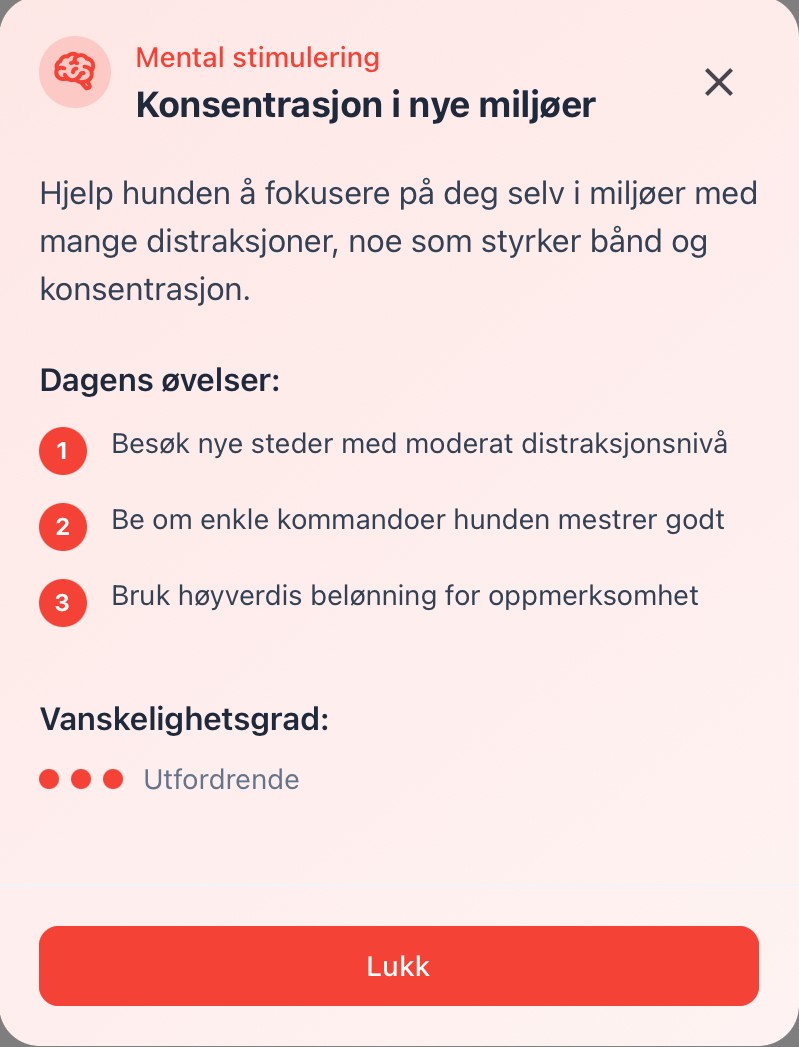Dismiss the dialog with the X icon
Image resolution: width=799 pixels, height=1047 pixels.
(719, 82)
